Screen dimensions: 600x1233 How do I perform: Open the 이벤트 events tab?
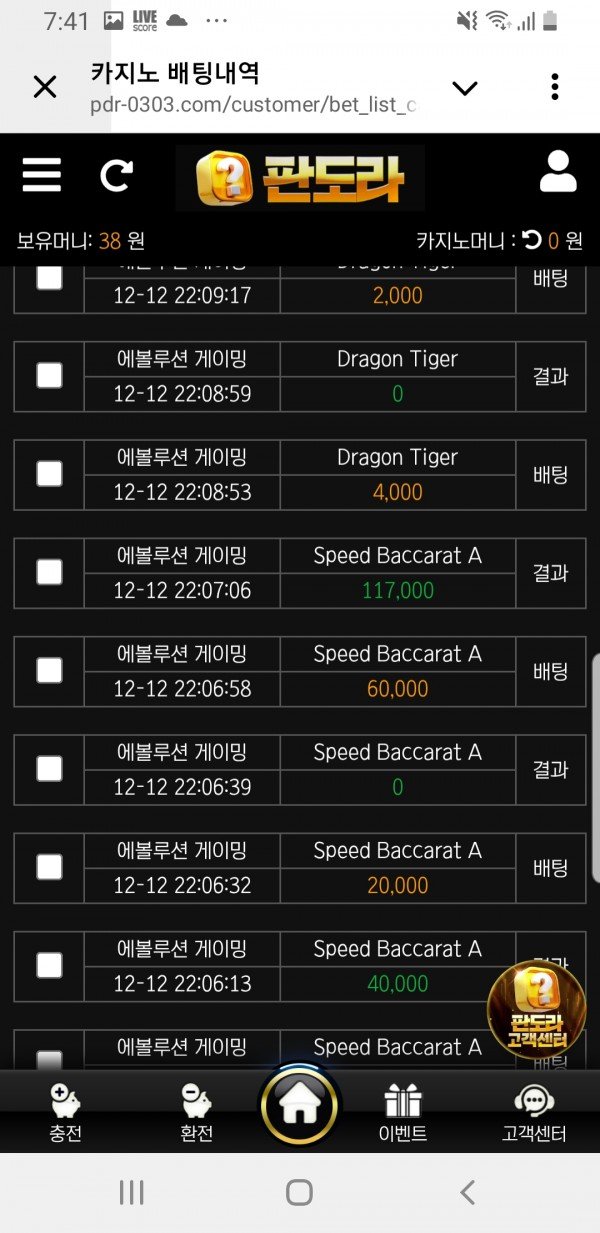coord(403,1112)
